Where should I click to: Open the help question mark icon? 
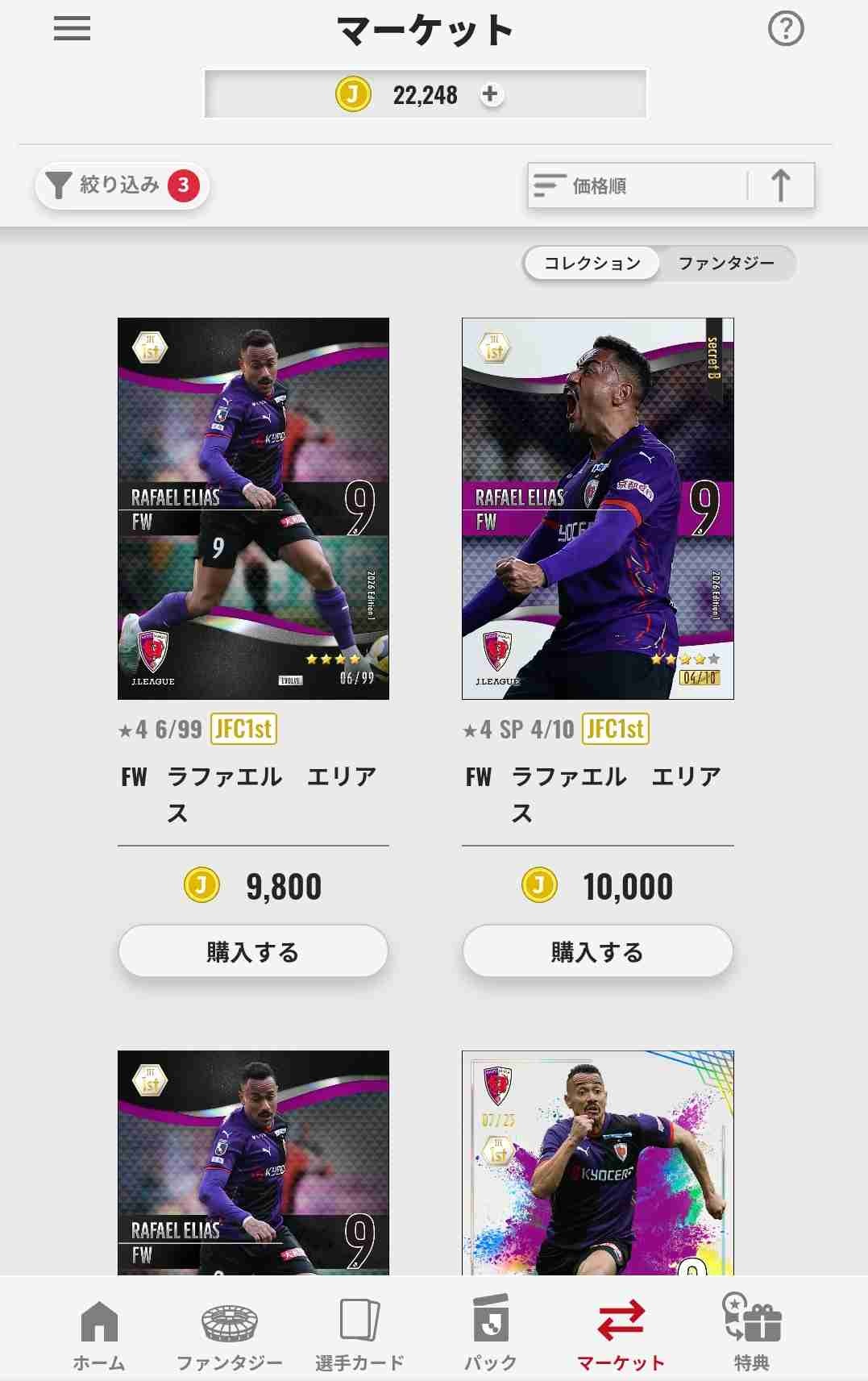[x=785, y=29]
